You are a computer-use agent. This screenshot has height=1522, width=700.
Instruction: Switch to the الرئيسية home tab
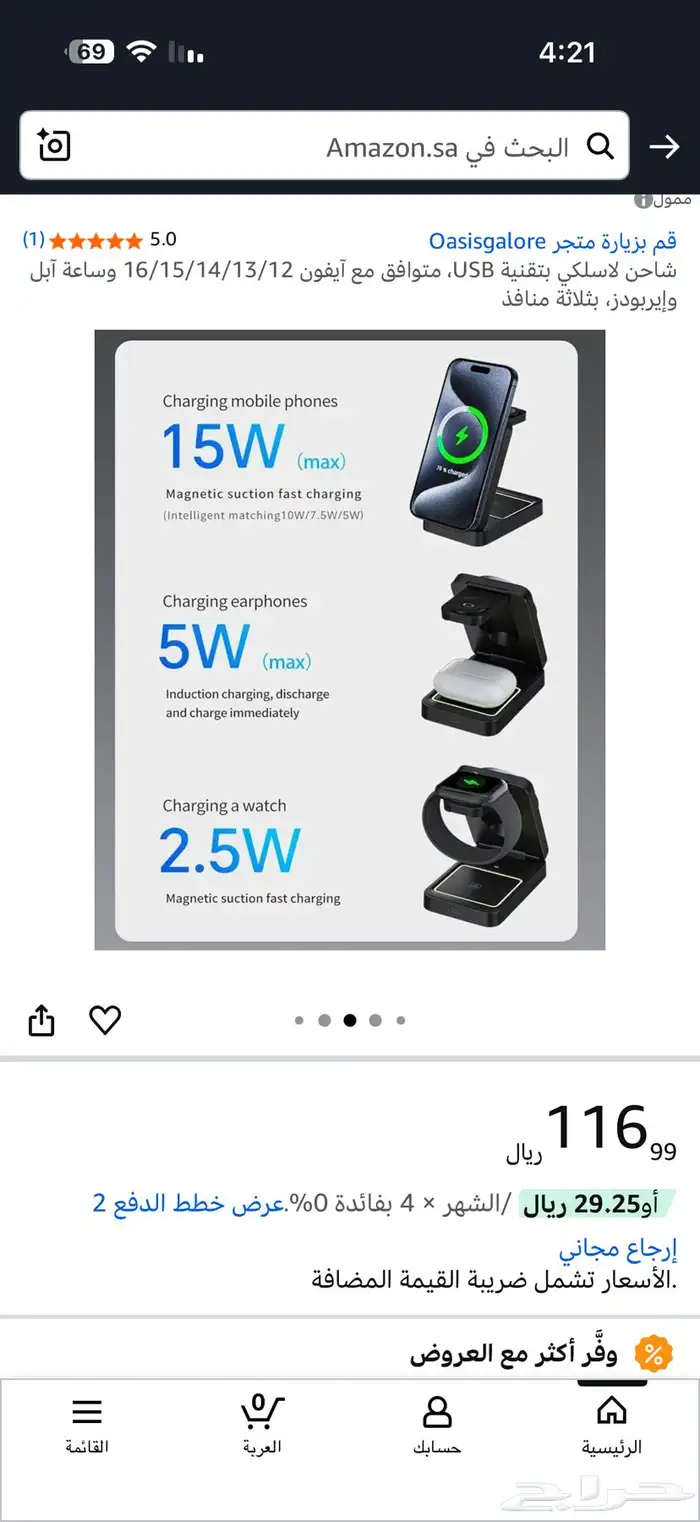[611, 1425]
